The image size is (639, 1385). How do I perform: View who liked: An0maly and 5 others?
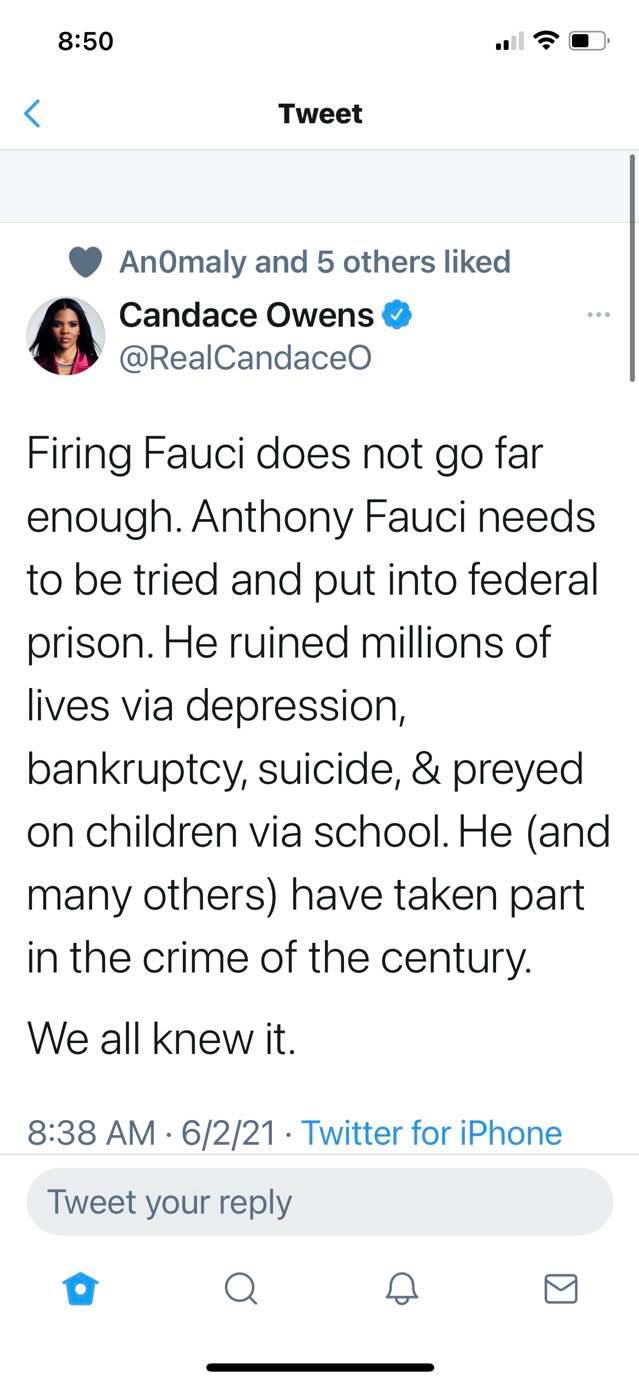[314, 262]
